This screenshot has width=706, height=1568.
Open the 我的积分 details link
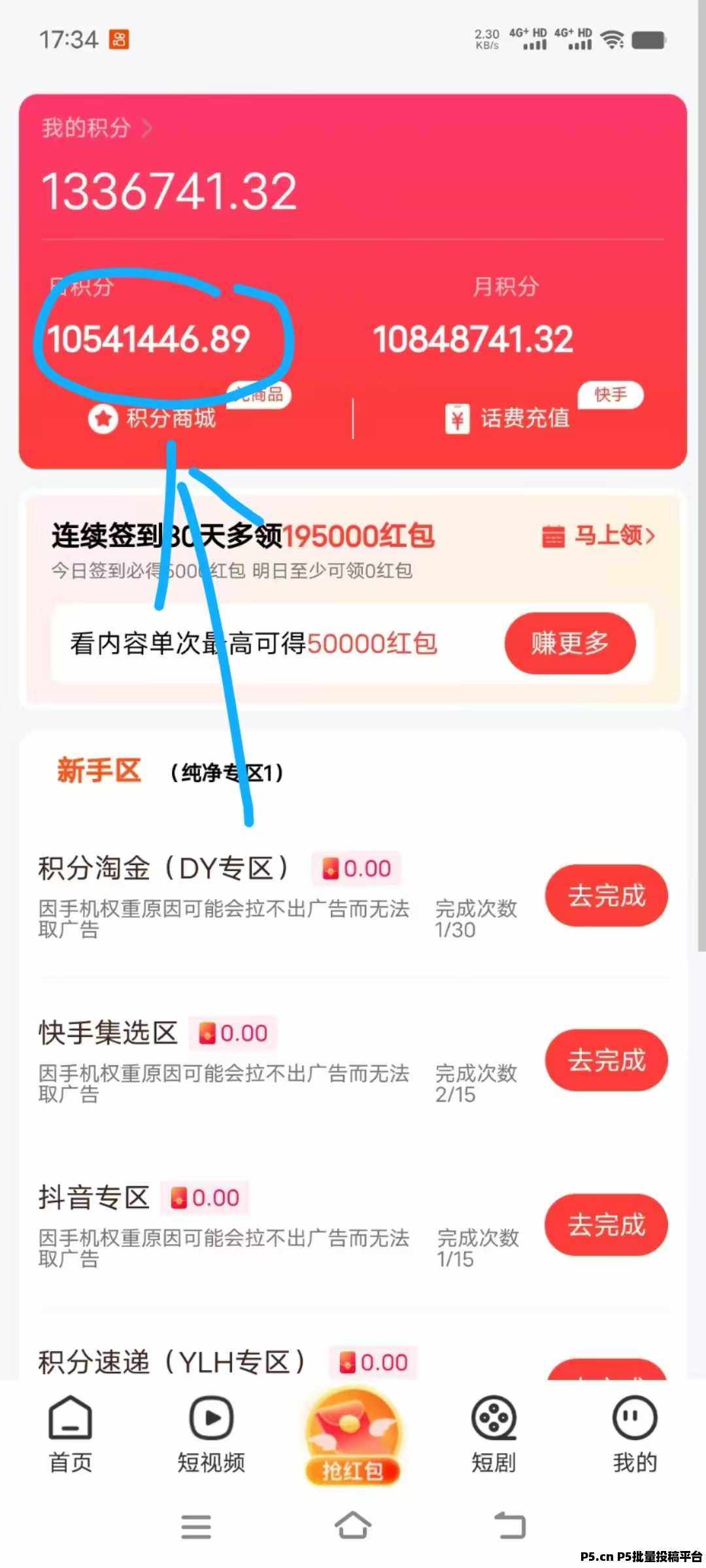pos(97,128)
